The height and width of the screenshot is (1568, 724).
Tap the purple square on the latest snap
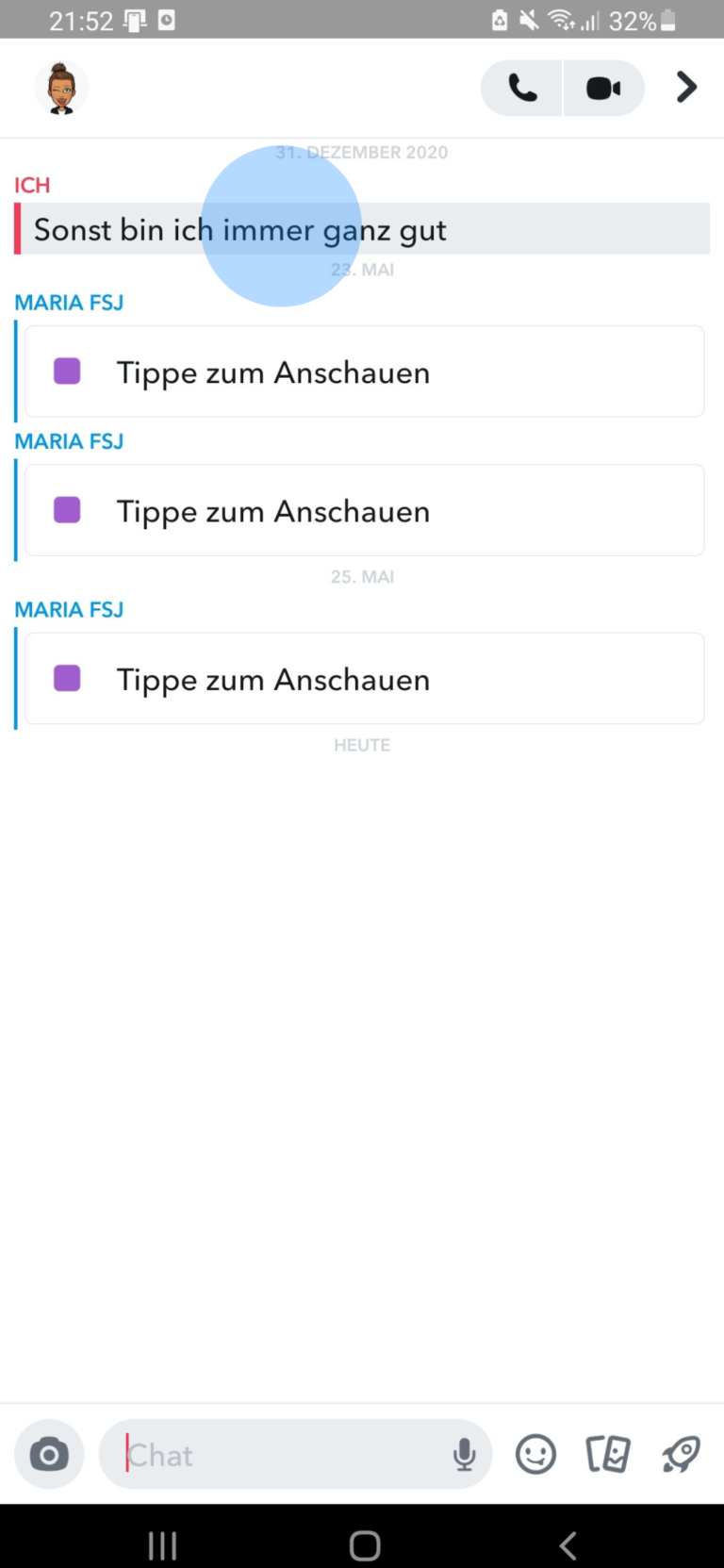(x=67, y=678)
